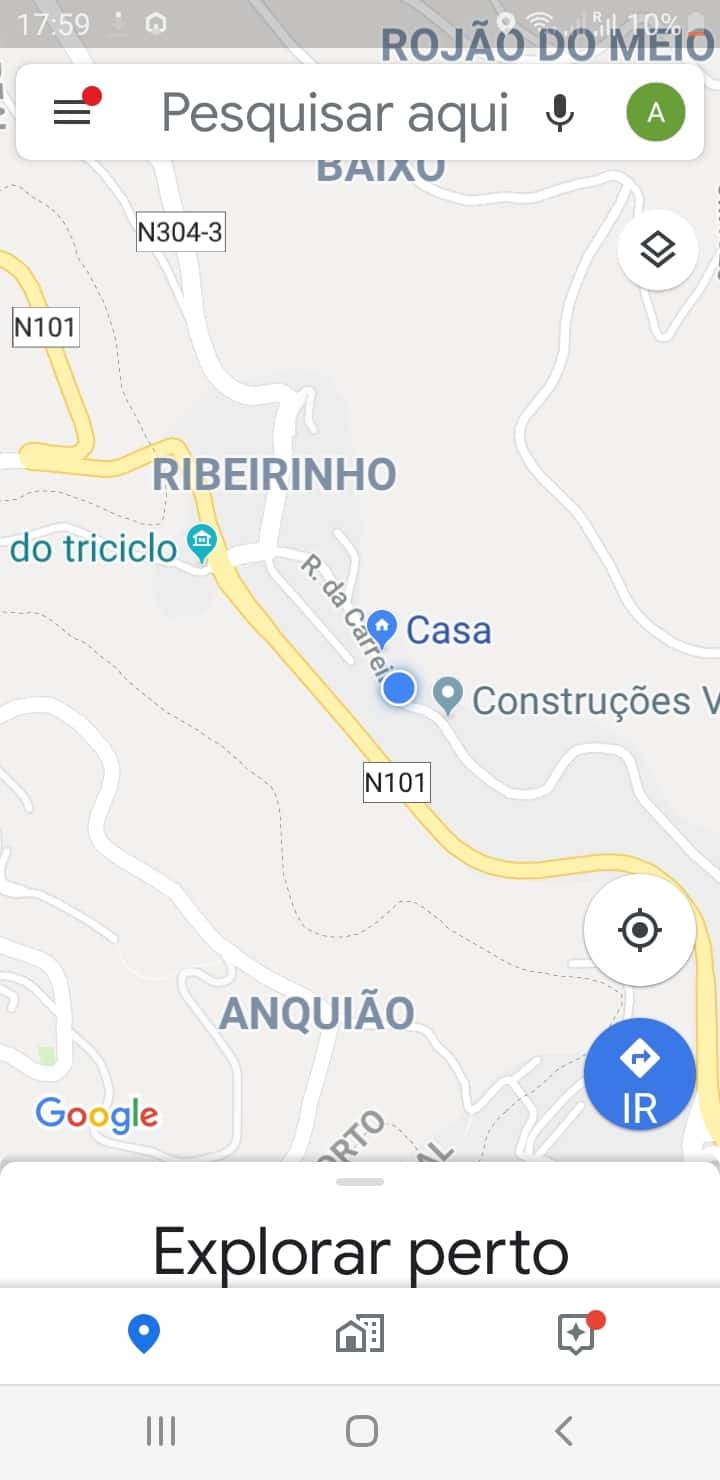The width and height of the screenshot is (720, 1480).
Task: Open the For You updates tab
Action: (577, 1334)
